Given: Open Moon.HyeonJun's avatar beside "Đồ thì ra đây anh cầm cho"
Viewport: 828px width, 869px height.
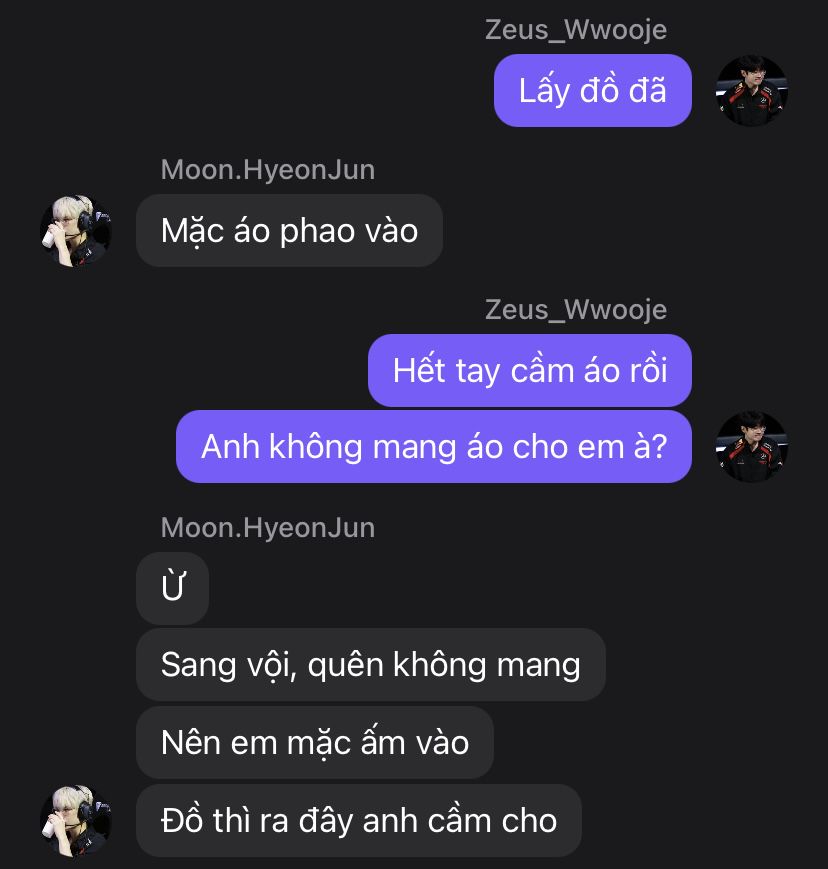Looking at the screenshot, I should click(x=76, y=821).
